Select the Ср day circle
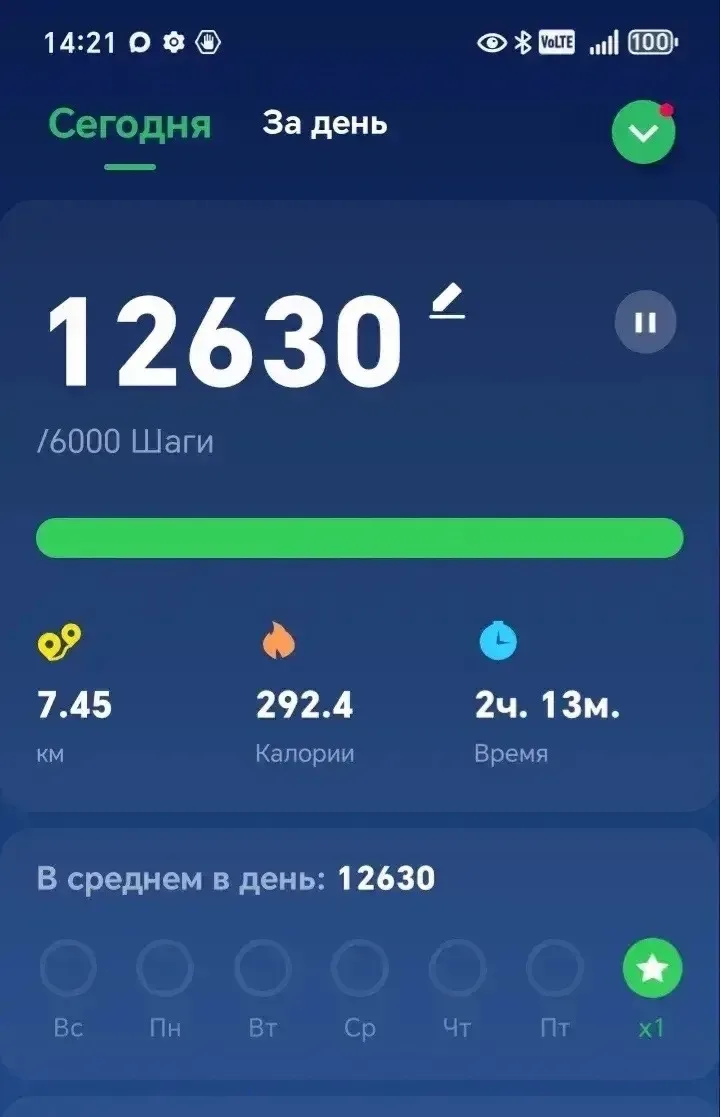Image resolution: width=720 pixels, height=1117 pixels. coord(360,968)
